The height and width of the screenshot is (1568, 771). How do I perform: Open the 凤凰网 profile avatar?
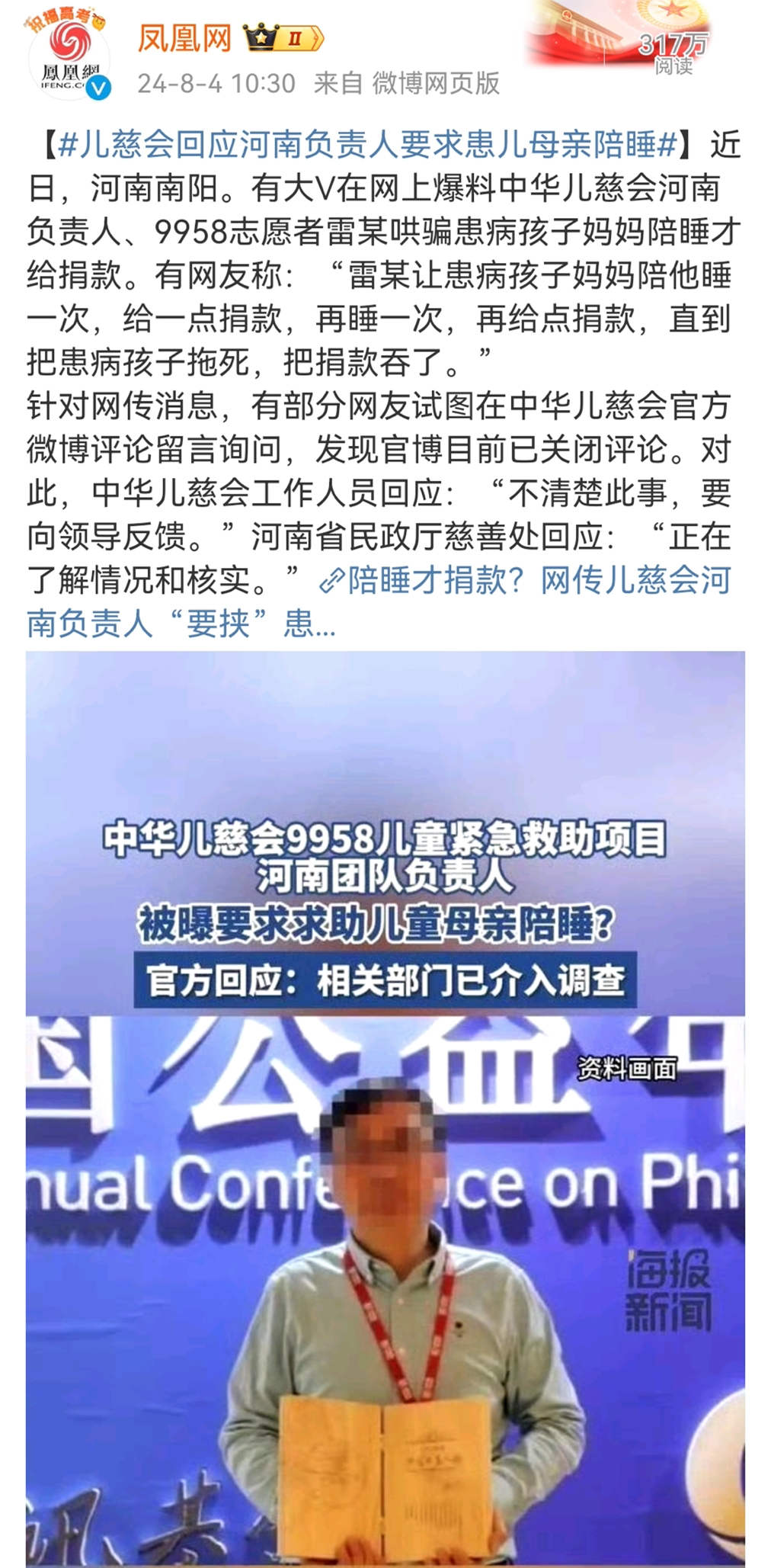pyautogui.click(x=69, y=59)
